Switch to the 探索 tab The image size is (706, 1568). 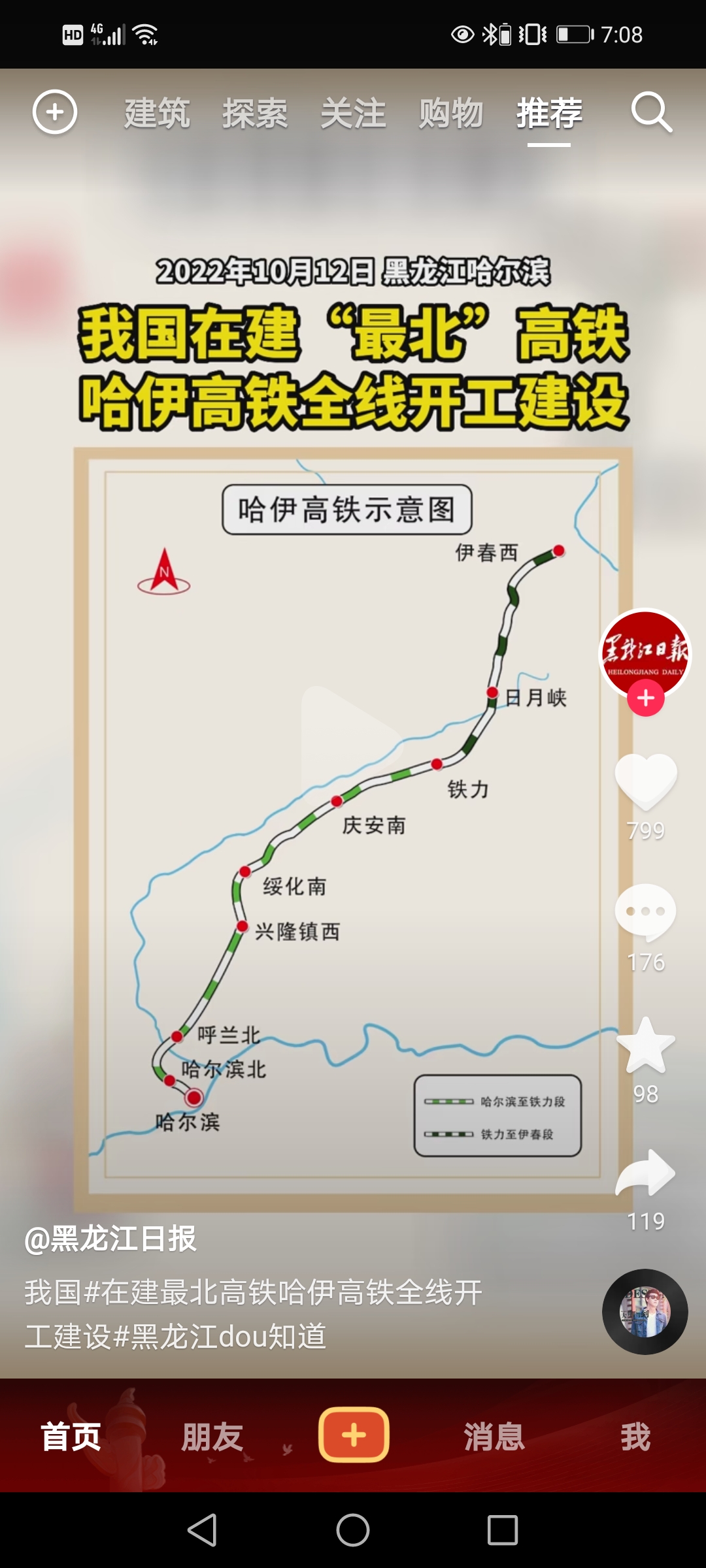pyautogui.click(x=255, y=114)
